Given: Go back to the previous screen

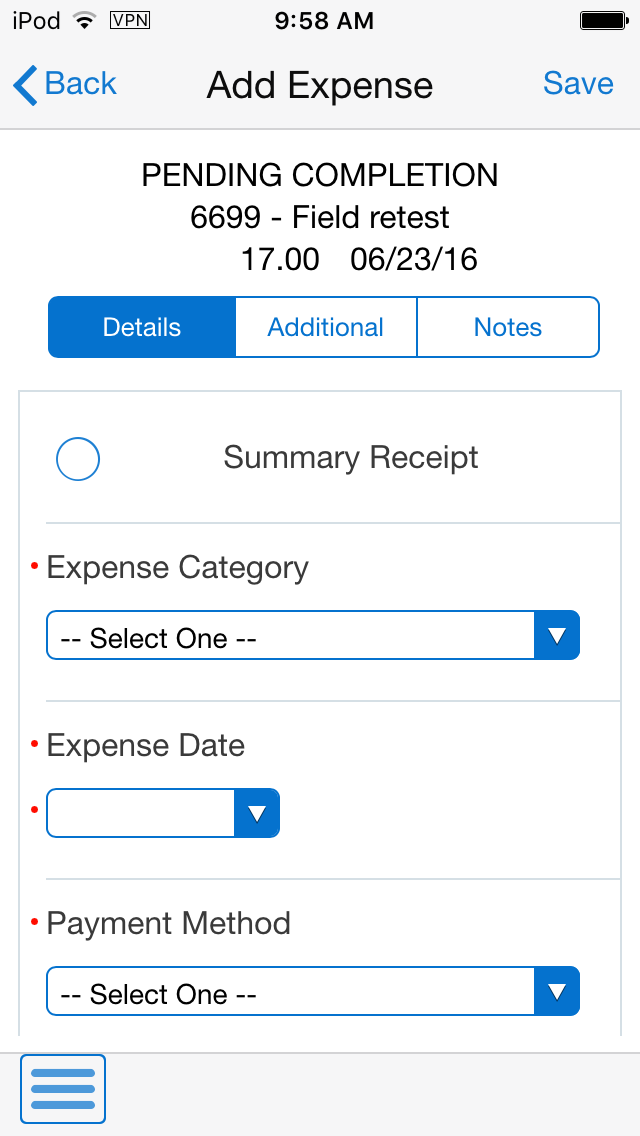Looking at the screenshot, I should point(65,85).
